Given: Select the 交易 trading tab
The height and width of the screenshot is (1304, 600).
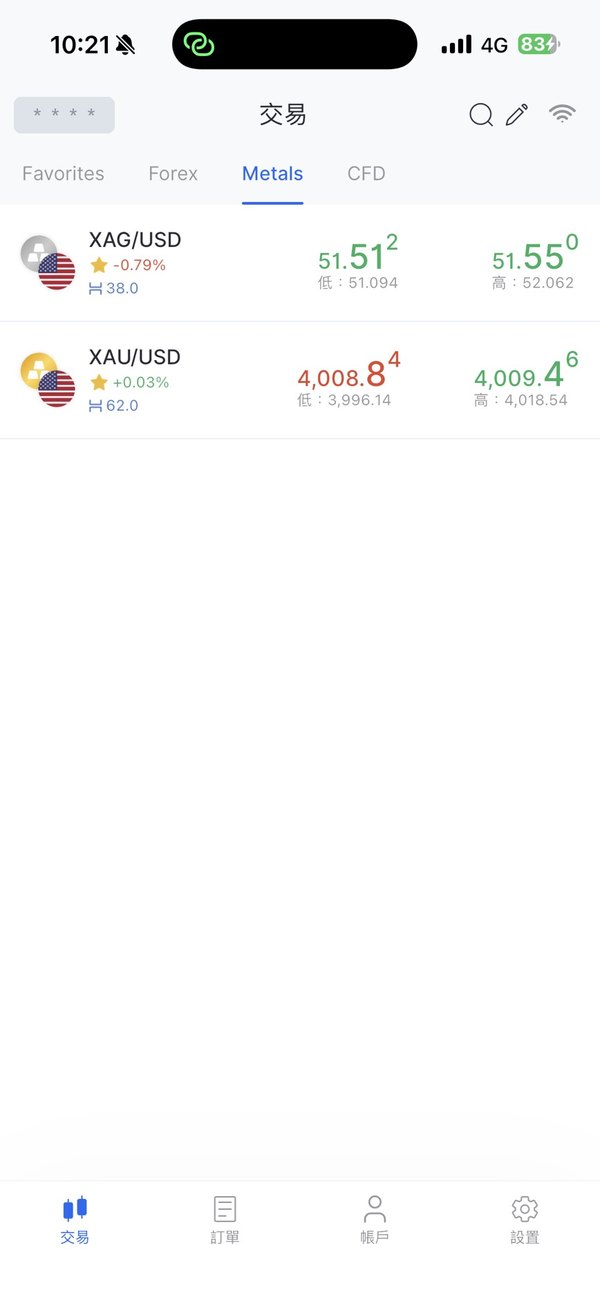Looking at the screenshot, I should (x=75, y=1220).
